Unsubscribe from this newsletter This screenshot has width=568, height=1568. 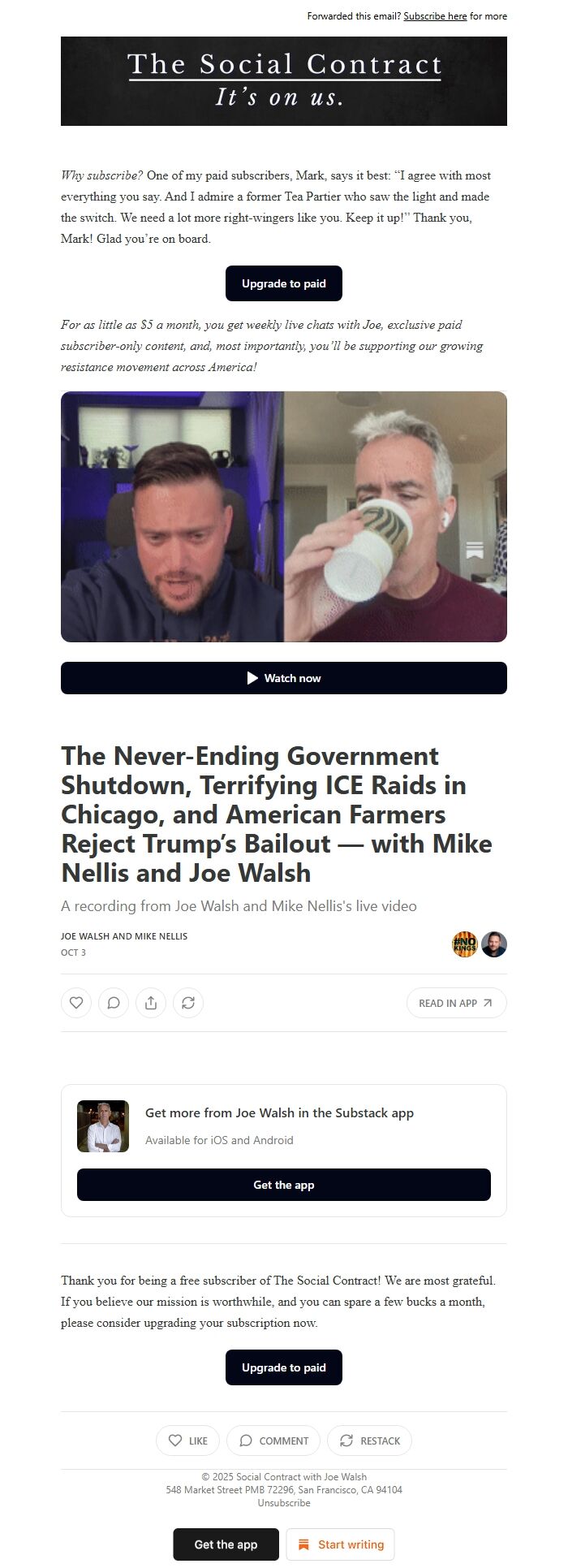coord(284,1503)
